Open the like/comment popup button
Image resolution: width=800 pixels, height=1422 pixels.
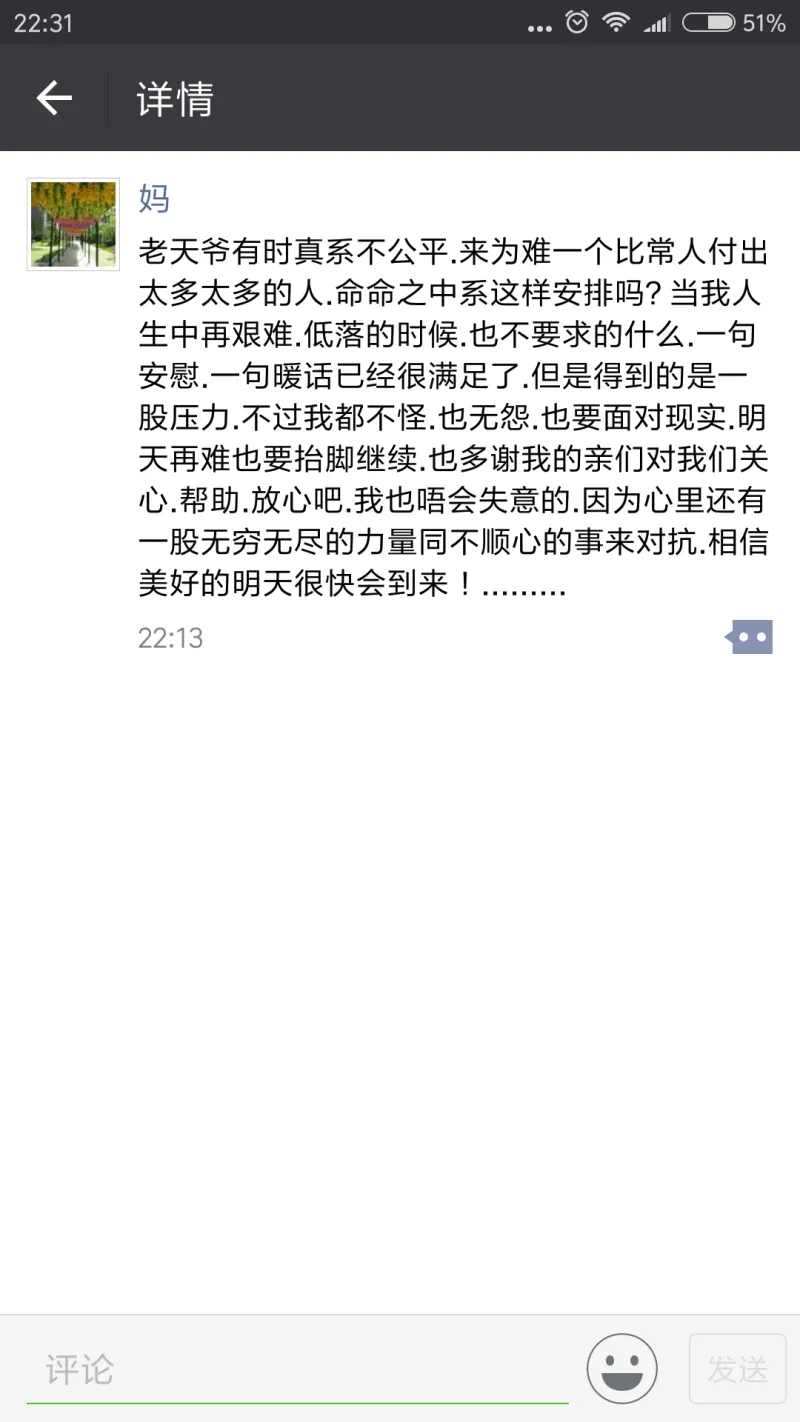(x=750, y=637)
